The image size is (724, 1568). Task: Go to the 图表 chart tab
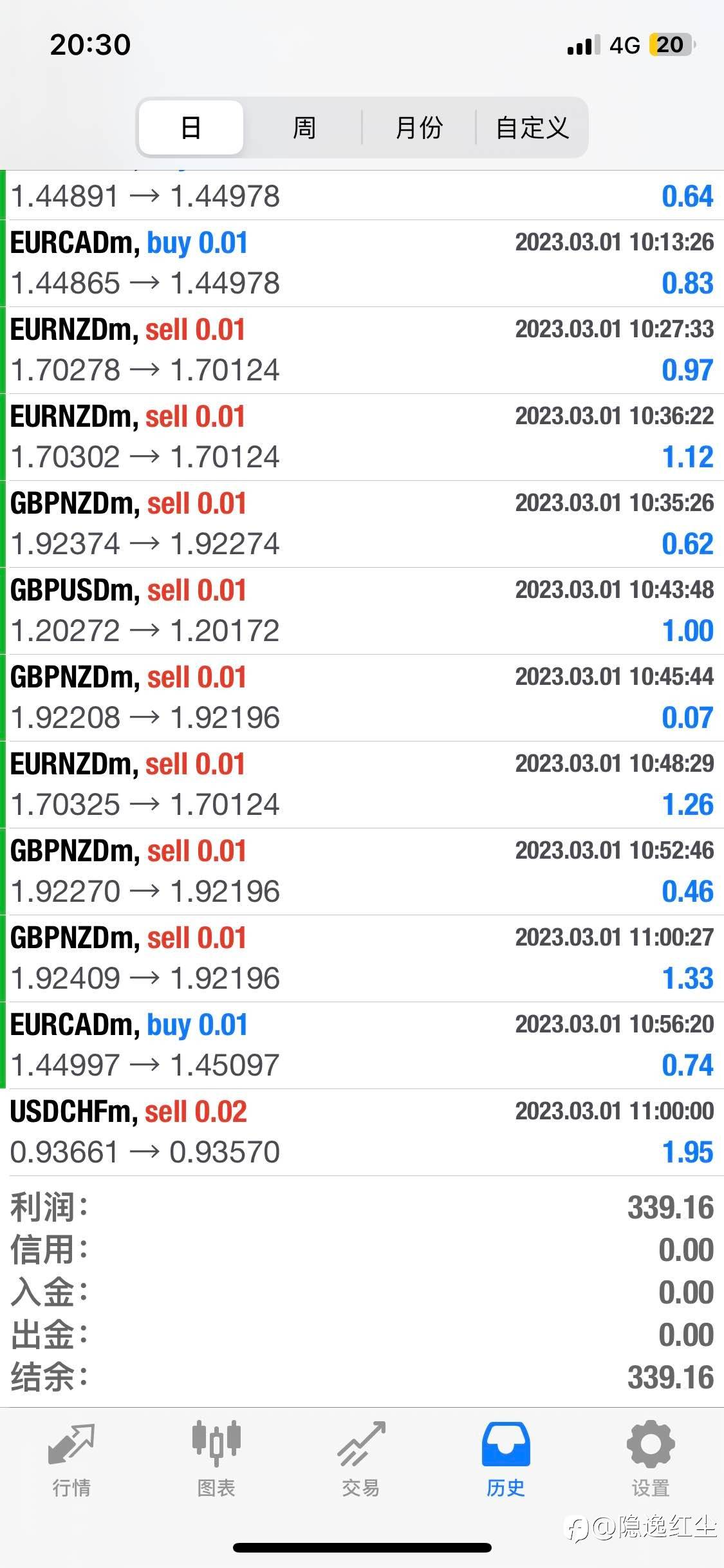[216, 1460]
